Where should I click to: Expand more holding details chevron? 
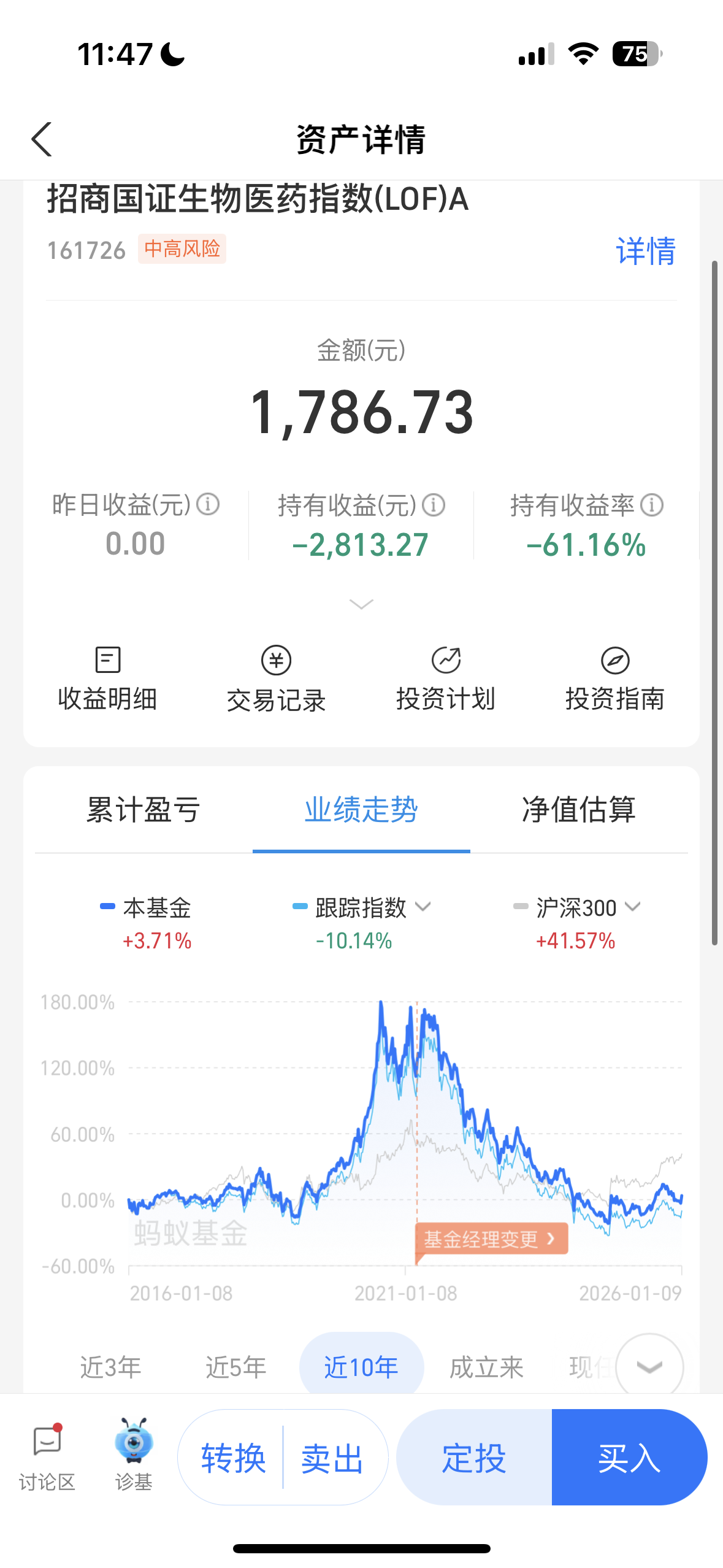click(361, 604)
